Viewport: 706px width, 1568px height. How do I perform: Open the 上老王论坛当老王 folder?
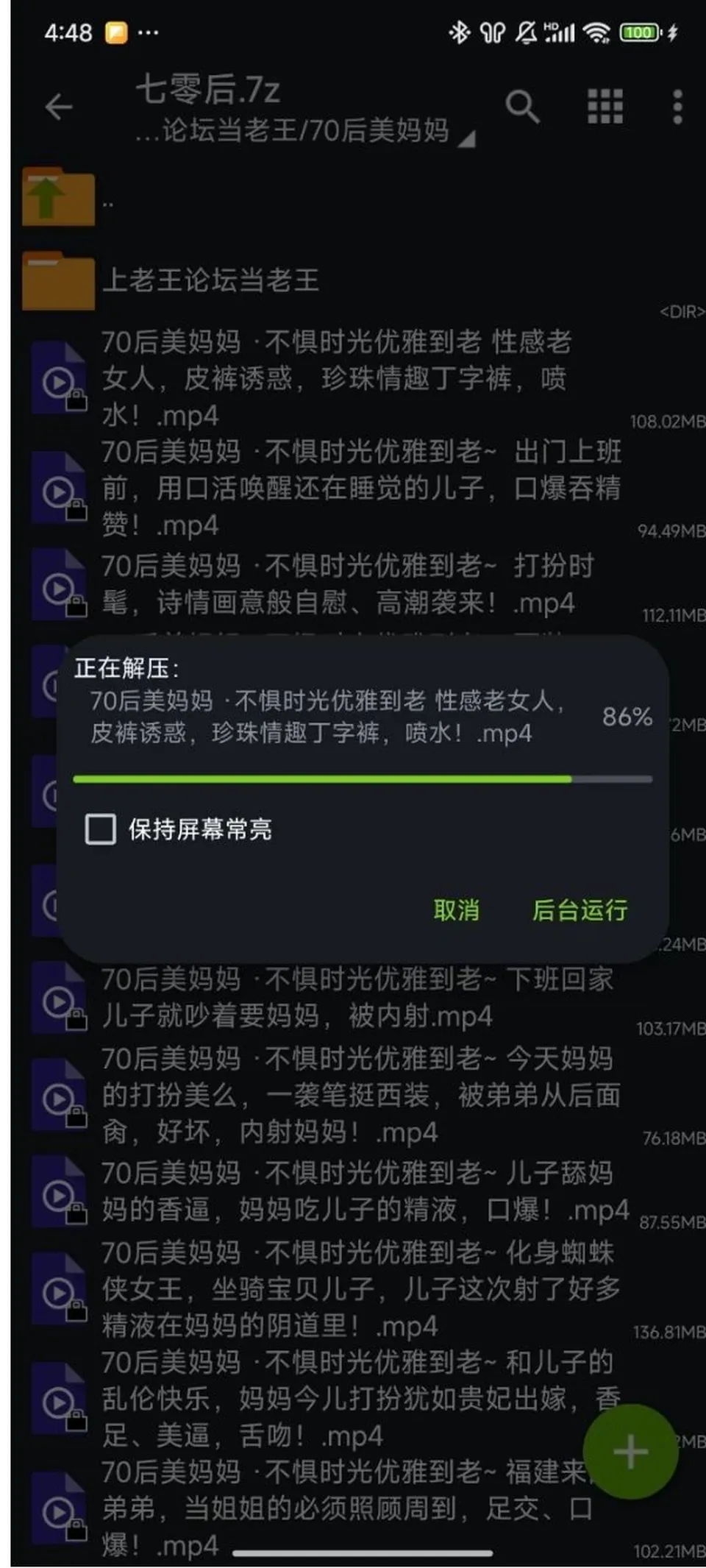pyautogui.click(x=353, y=280)
